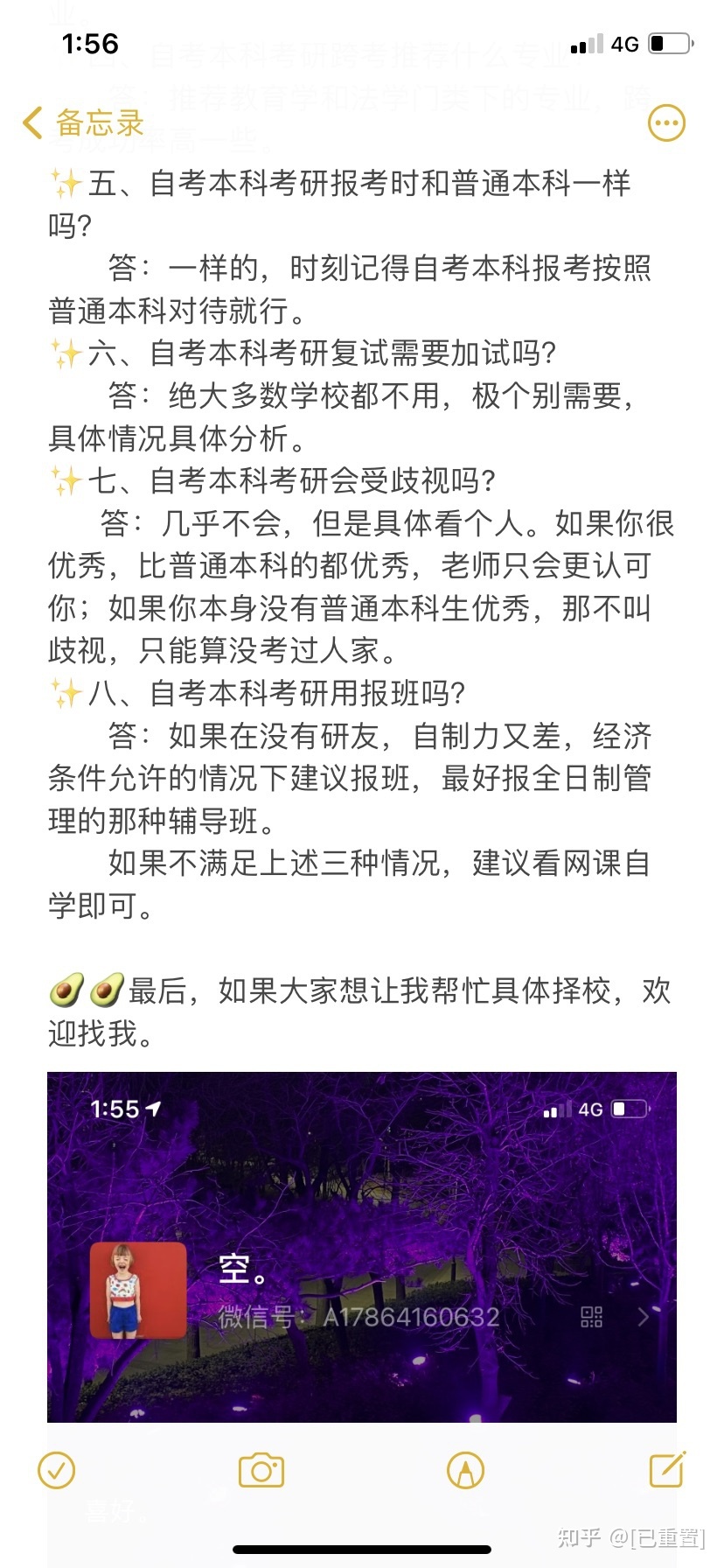Compose a new note
This screenshot has height=1568, width=724.
pyautogui.click(x=667, y=1469)
